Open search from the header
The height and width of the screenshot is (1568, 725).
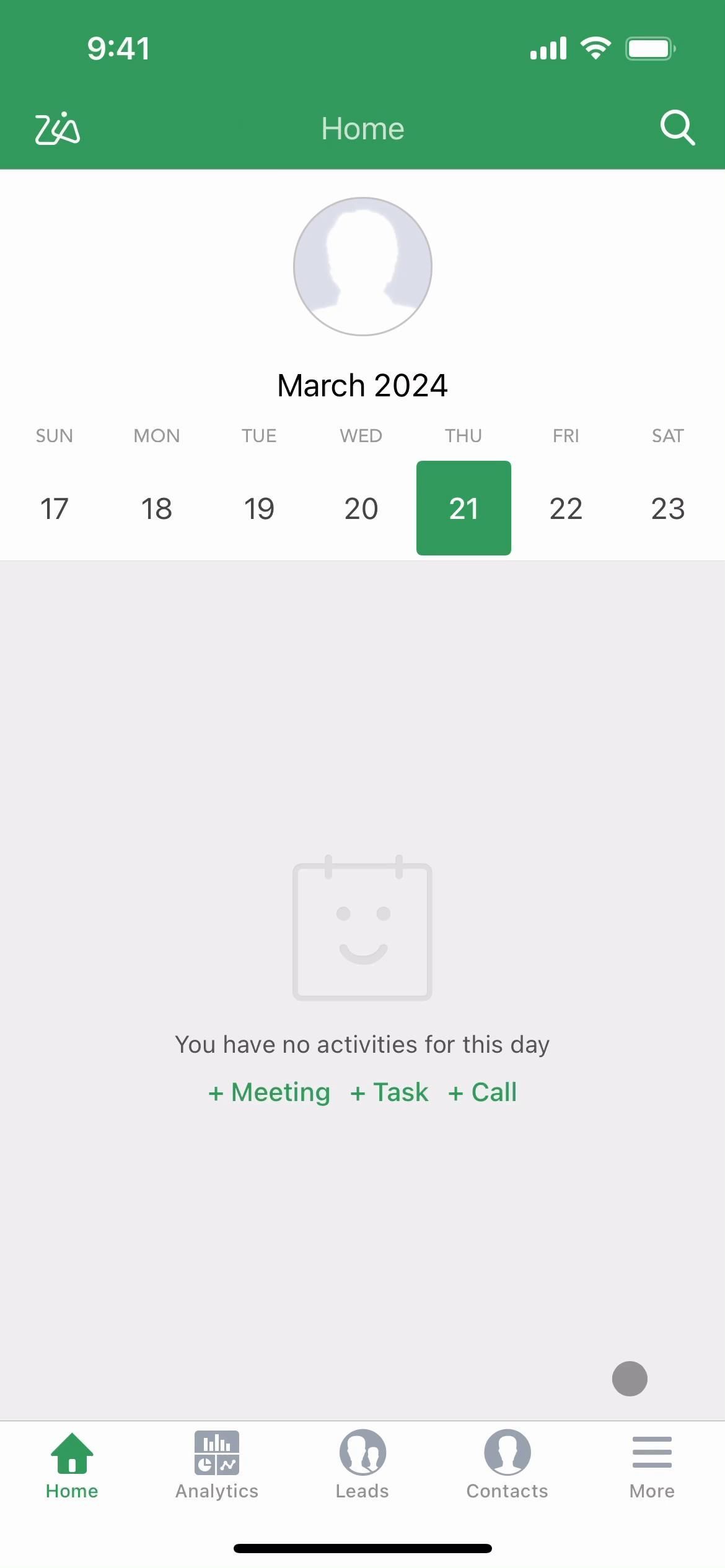677,128
